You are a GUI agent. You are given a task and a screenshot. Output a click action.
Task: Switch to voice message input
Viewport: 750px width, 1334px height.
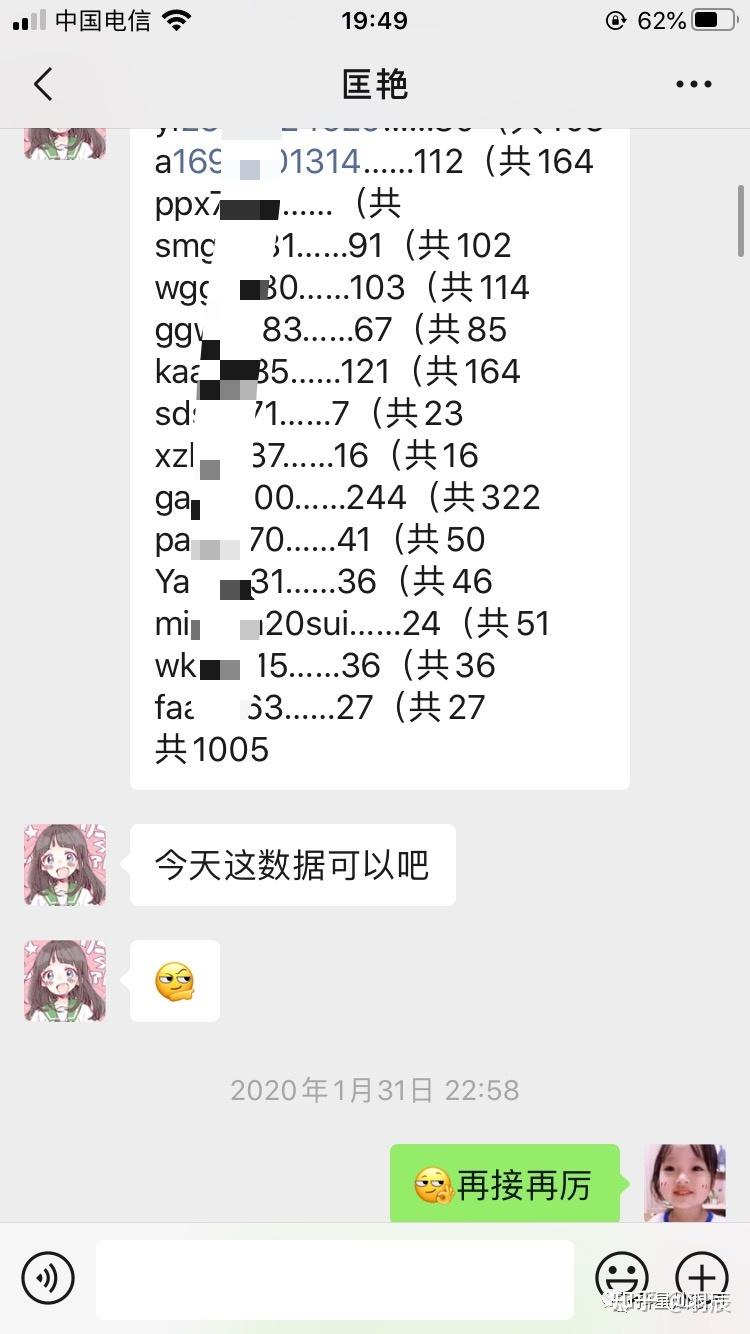[48, 1277]
